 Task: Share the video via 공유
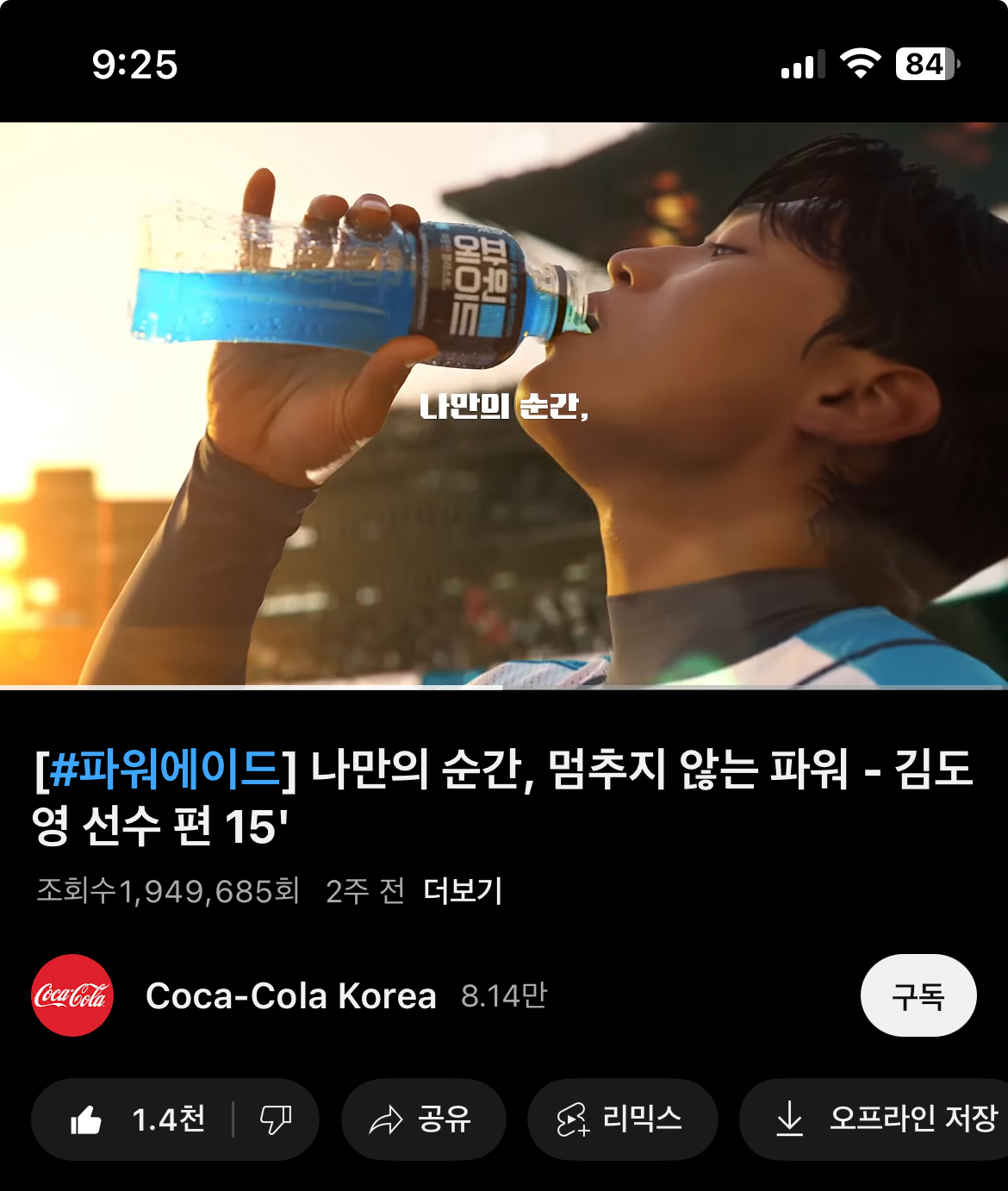click(422, 1119)
